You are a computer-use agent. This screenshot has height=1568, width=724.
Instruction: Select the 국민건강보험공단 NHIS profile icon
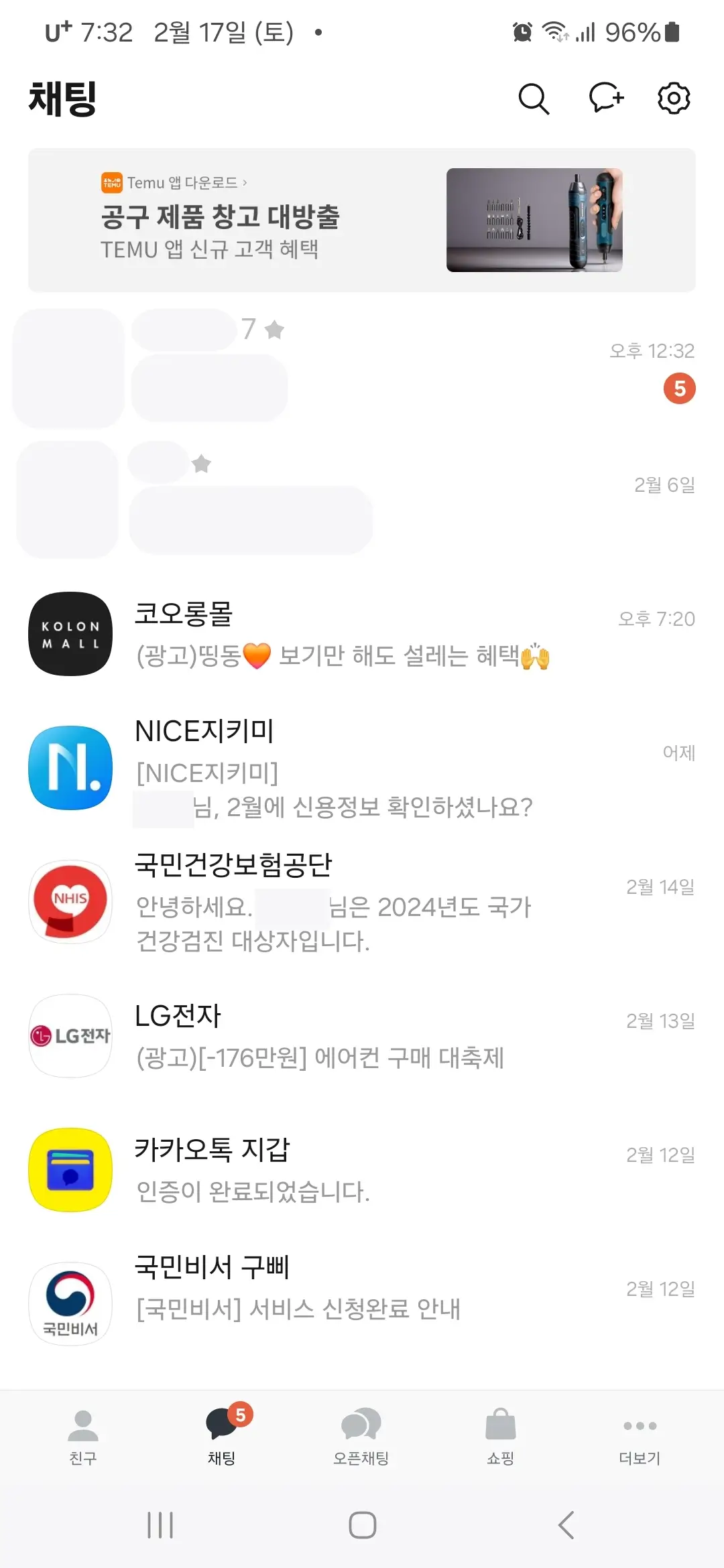[70, 903]
